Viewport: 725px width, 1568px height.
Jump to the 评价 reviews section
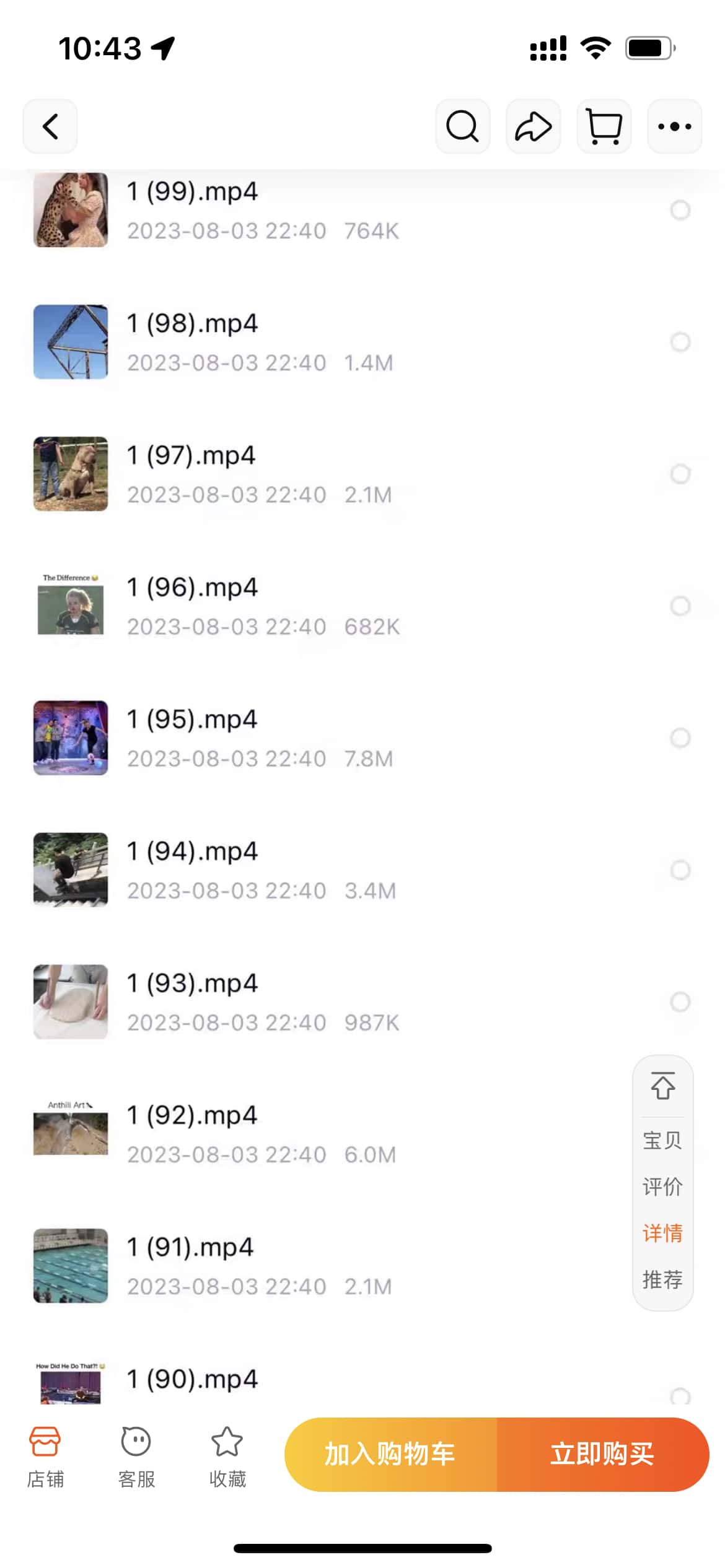coord(662,1187)
